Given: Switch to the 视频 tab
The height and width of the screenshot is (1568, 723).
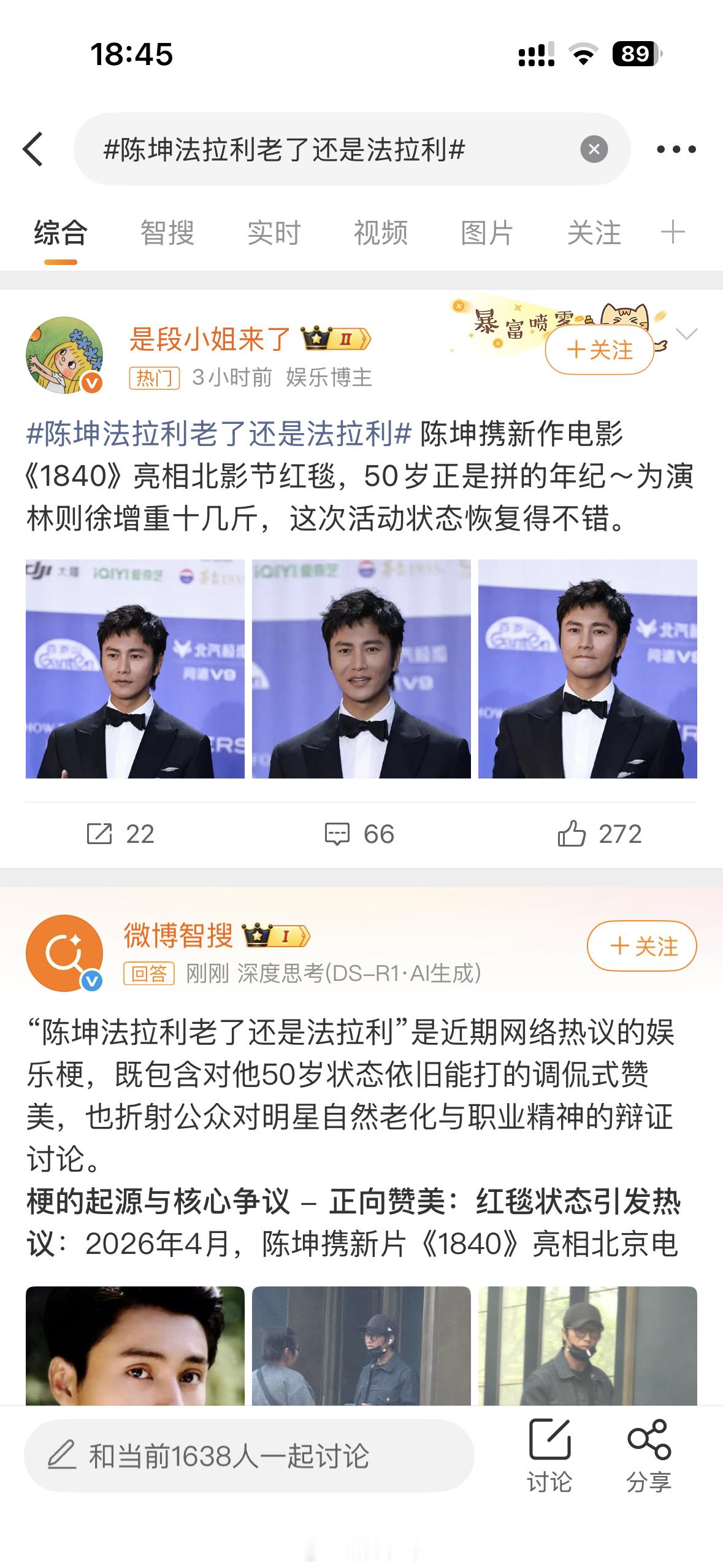Looking at the screenshot, I should pyautogui.click(x=381, y=233).
